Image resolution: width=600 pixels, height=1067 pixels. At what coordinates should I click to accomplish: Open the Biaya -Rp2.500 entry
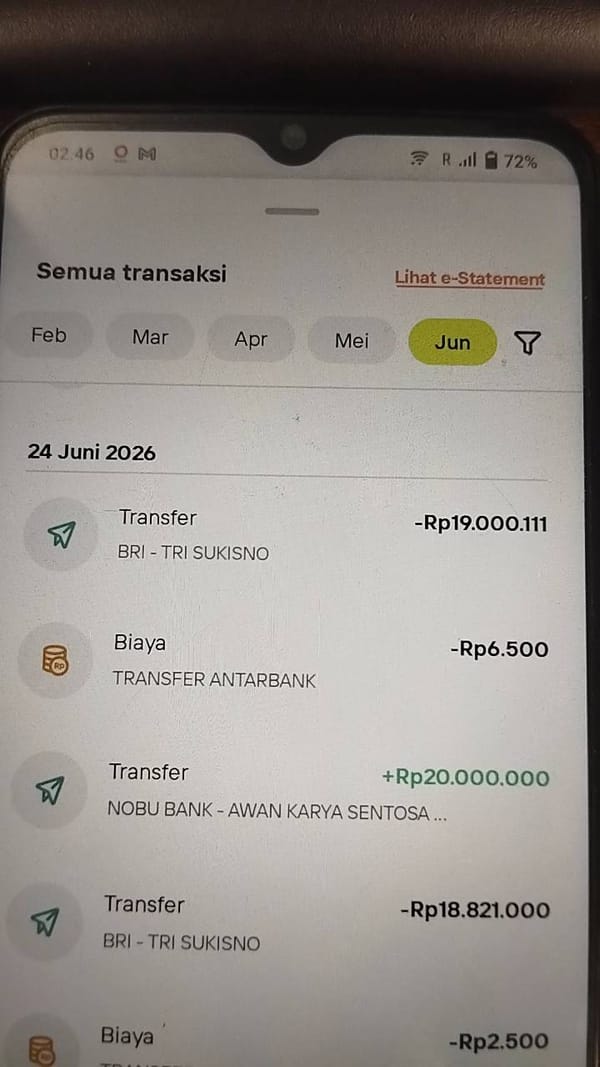pos(279,1045)
